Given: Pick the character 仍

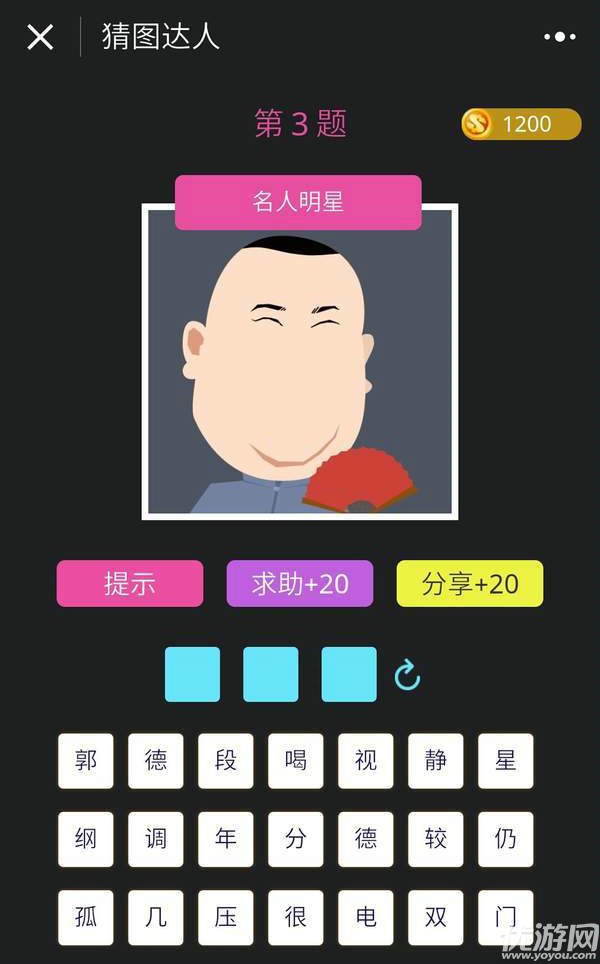Looking at the screenshot, I should coord(506,839).
